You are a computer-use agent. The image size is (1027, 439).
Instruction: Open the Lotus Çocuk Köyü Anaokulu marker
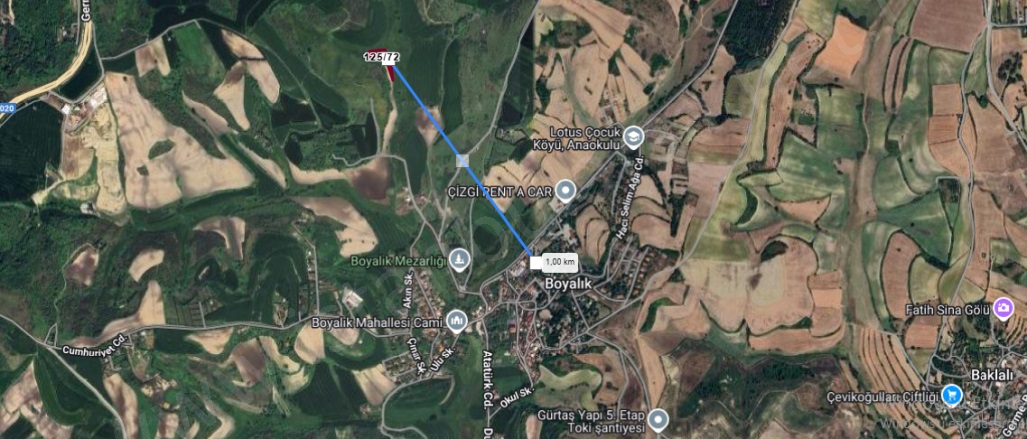tap(633, 136)
